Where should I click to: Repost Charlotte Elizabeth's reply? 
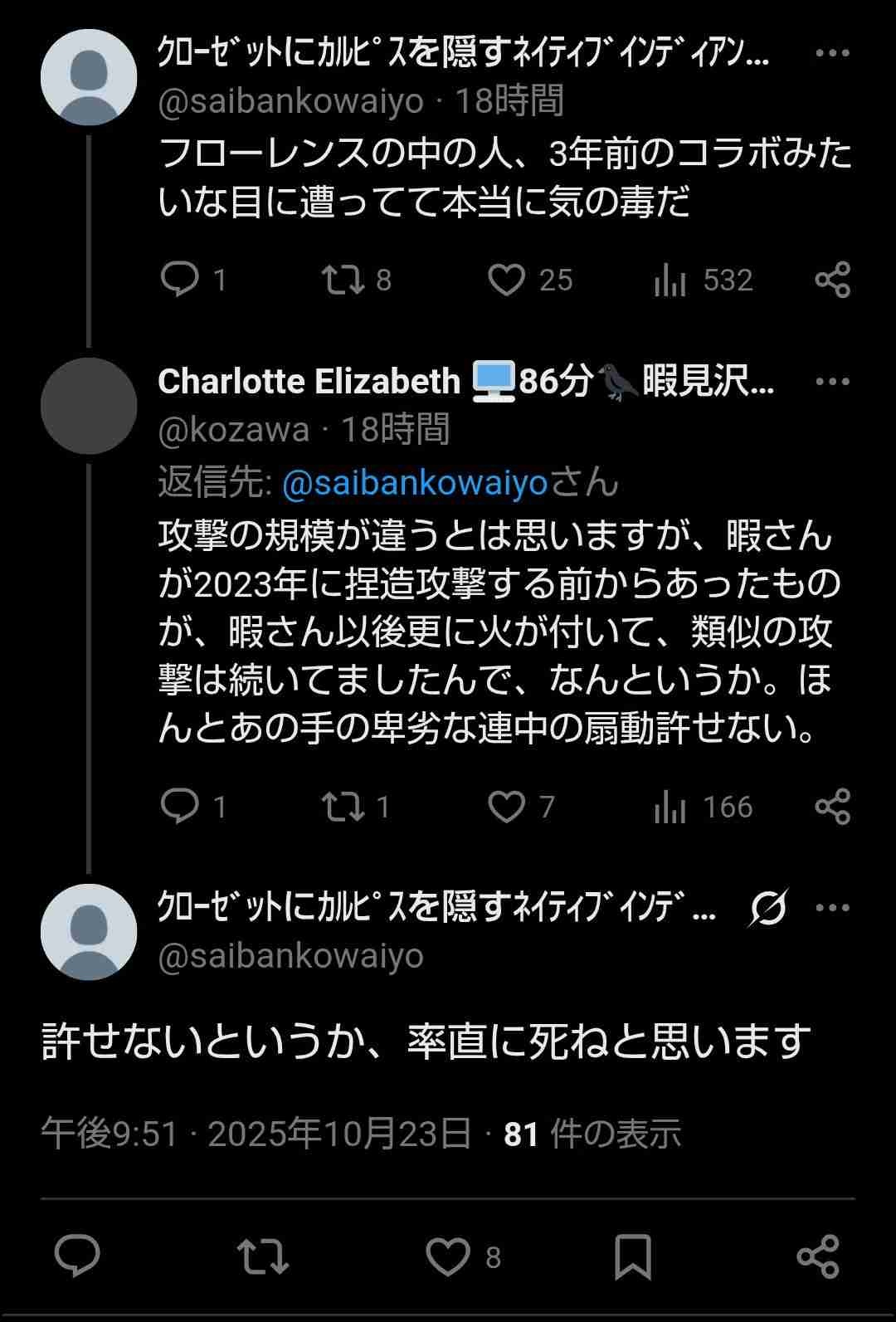(343, 806)
